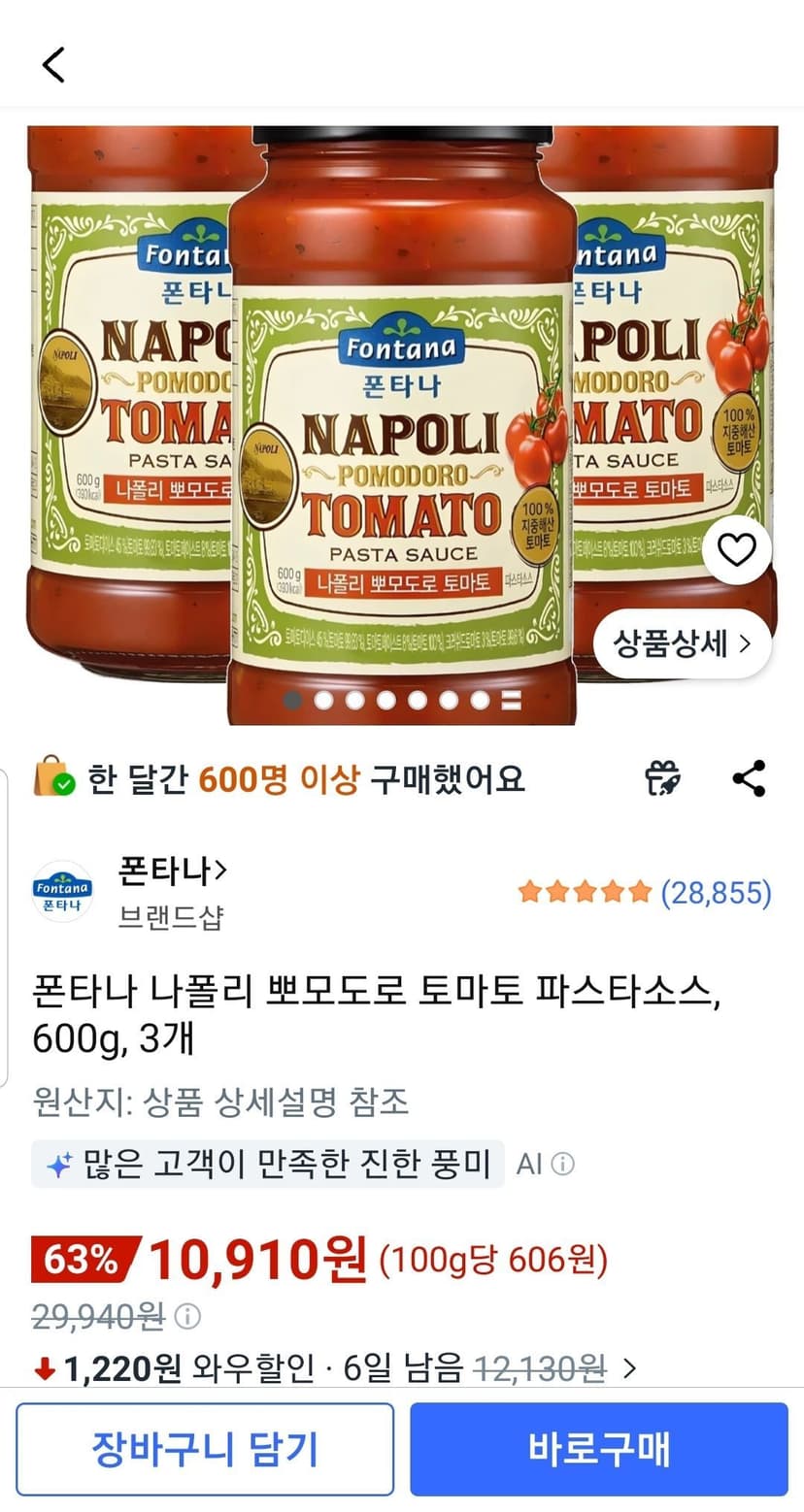
Task: Show info about the 29,940원 original price
Action: pos(186,1316)
